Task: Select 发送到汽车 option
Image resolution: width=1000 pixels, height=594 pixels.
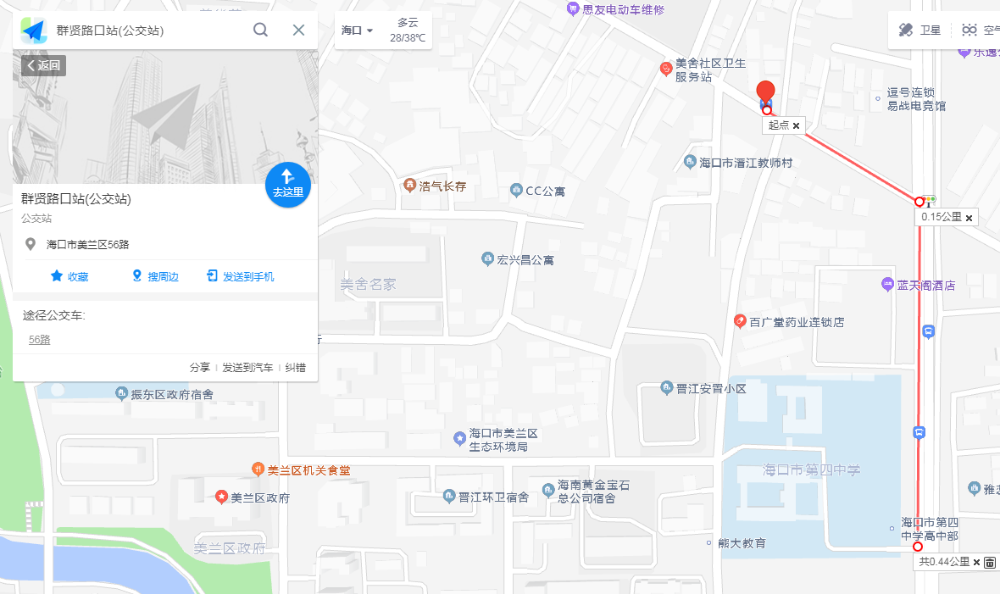Action: tap(247, 368)
